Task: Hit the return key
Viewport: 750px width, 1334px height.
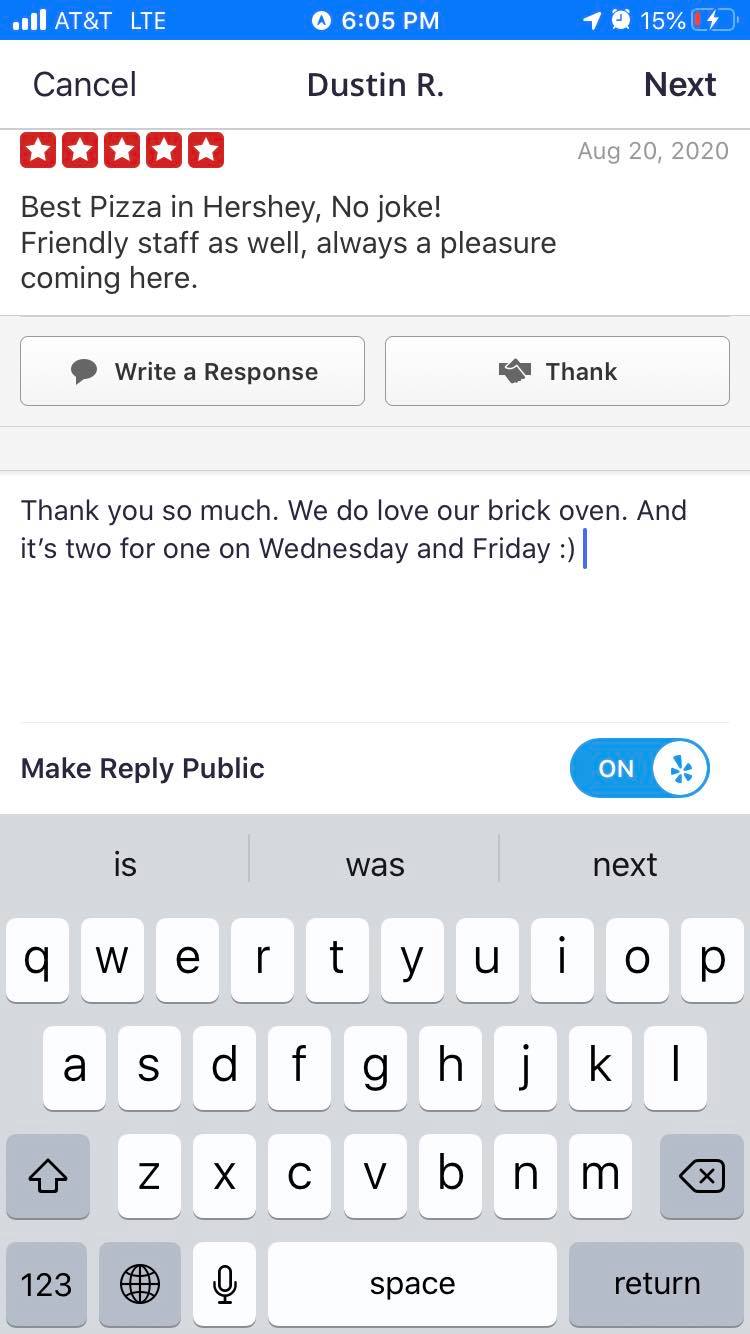Action: pyautogui.click(x=657, y=1284)
